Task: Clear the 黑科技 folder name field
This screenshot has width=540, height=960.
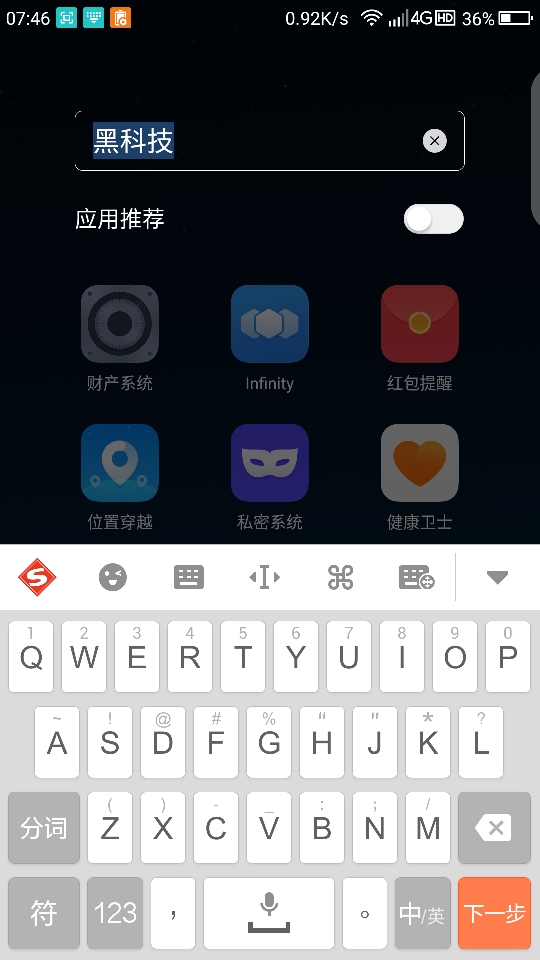Action: pyautogui.click(x=435, y=141)
